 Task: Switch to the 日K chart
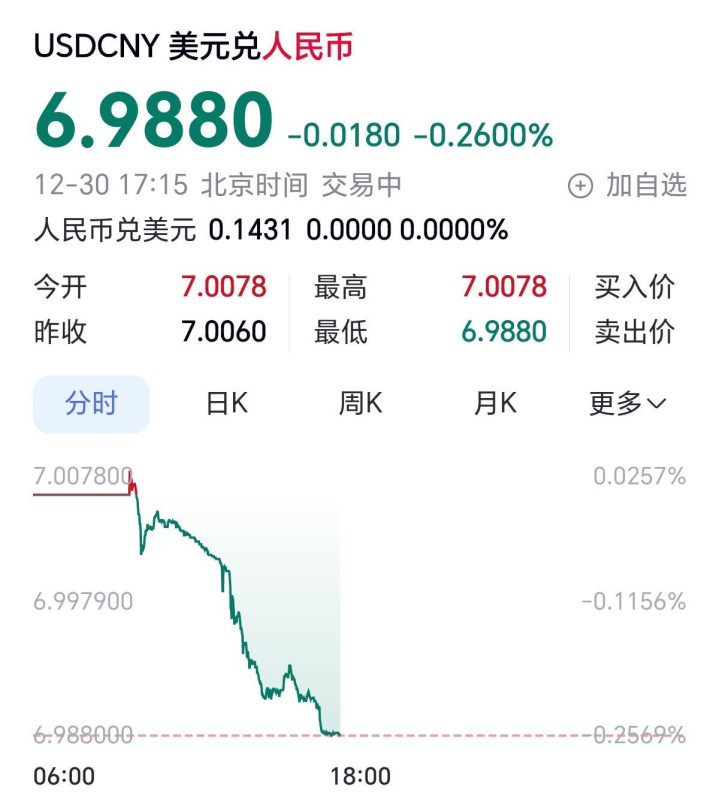click(x=226, y=404)
